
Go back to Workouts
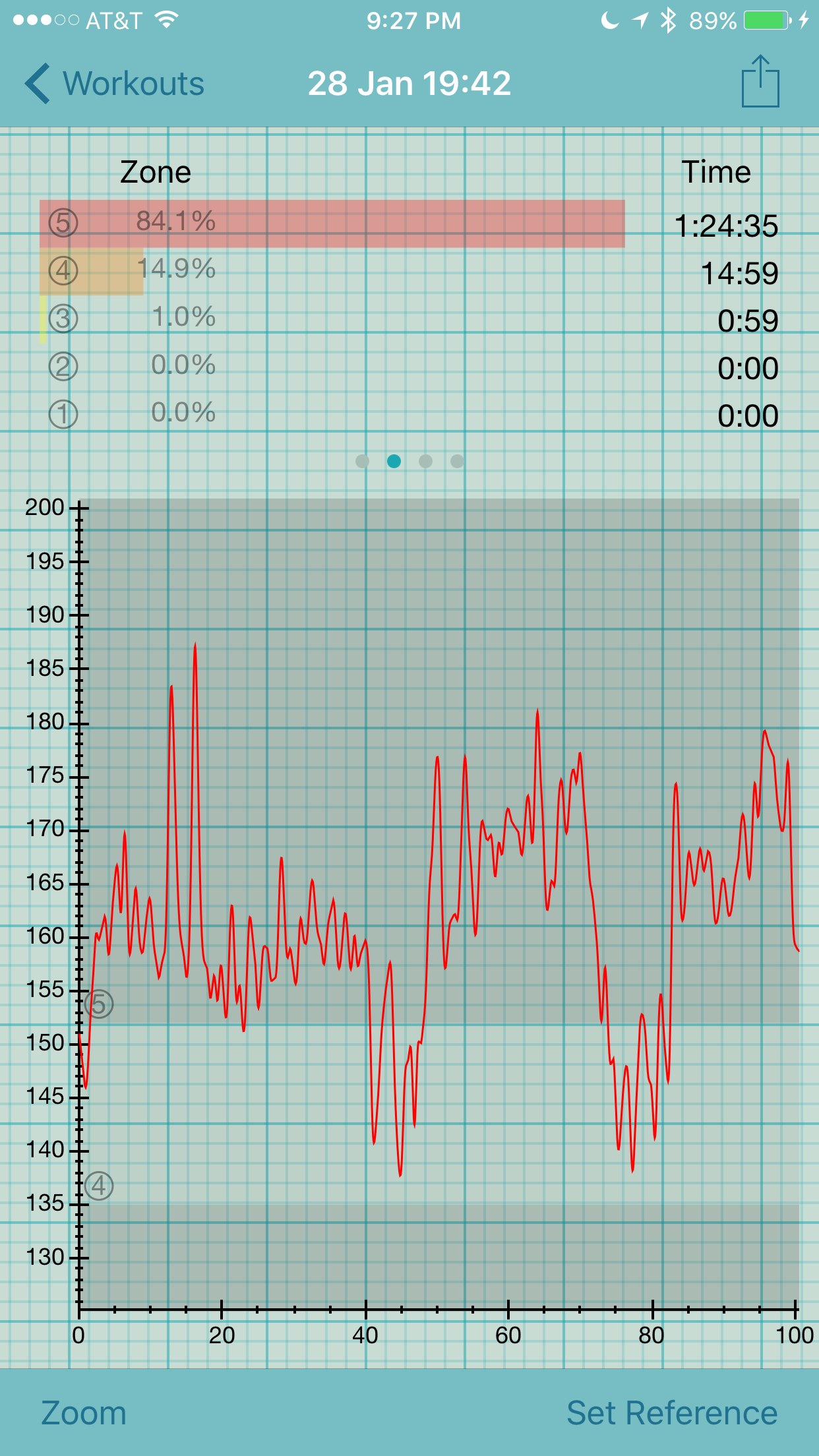coord(115,84)
